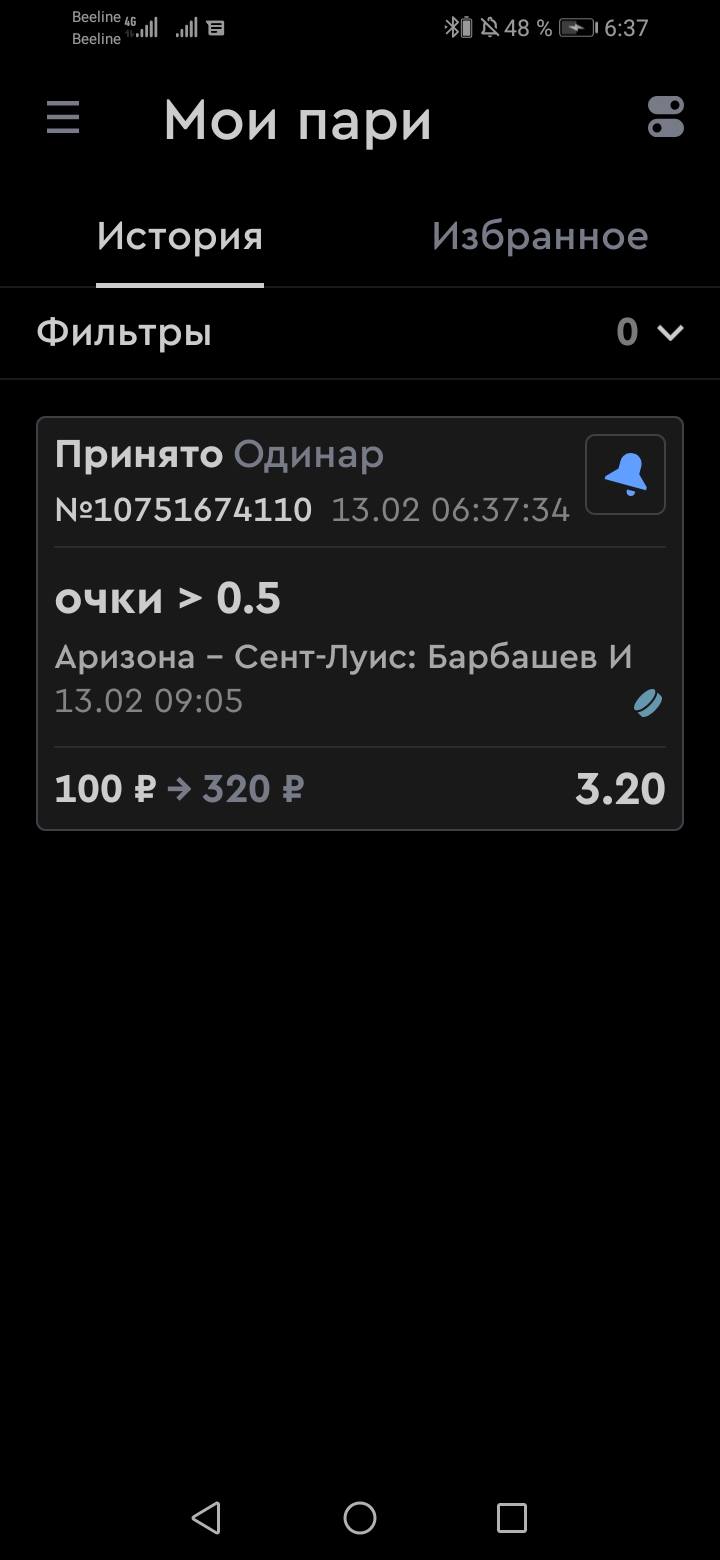Tap the view toggle icon in header
This screenshot has height=1560, width=720.
coord(666,117)
